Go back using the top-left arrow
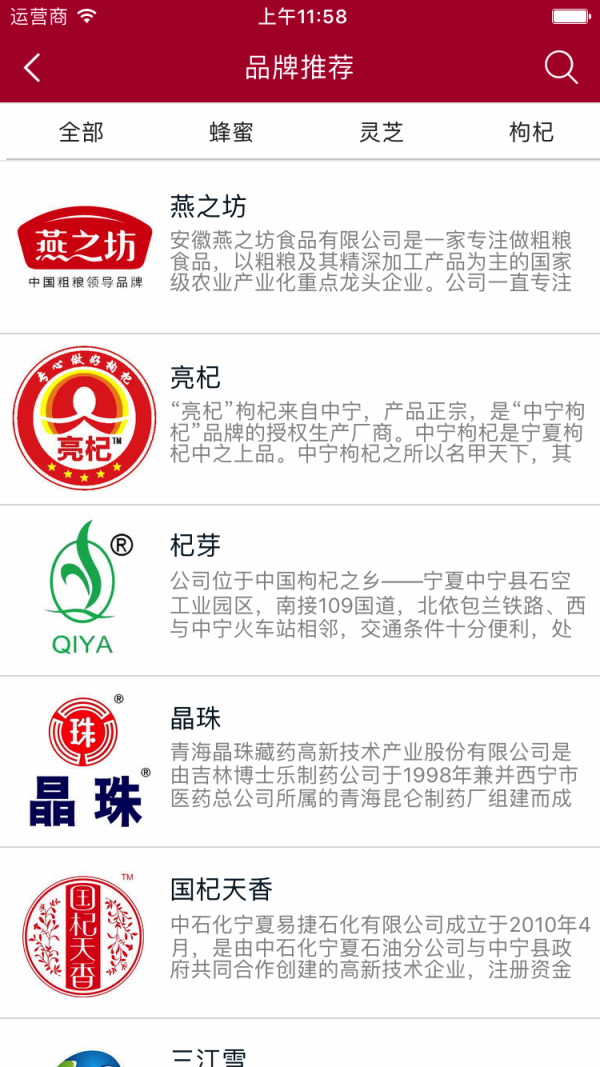Viewport: 600px width, 1067px height. point(32,68)
